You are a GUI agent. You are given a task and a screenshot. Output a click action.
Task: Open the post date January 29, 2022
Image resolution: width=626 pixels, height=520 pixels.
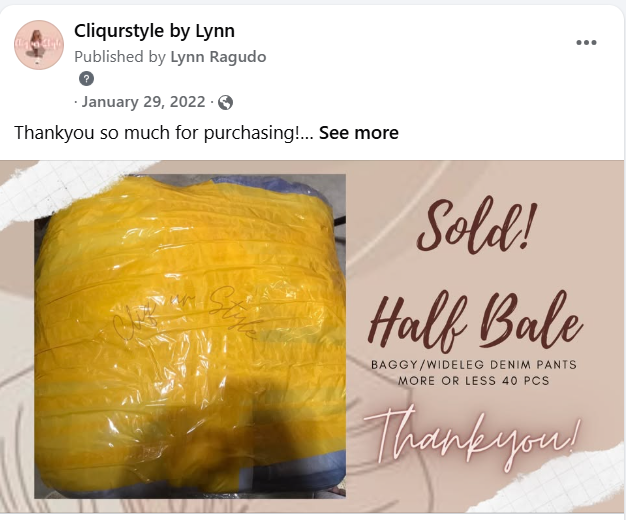[144, 102]
